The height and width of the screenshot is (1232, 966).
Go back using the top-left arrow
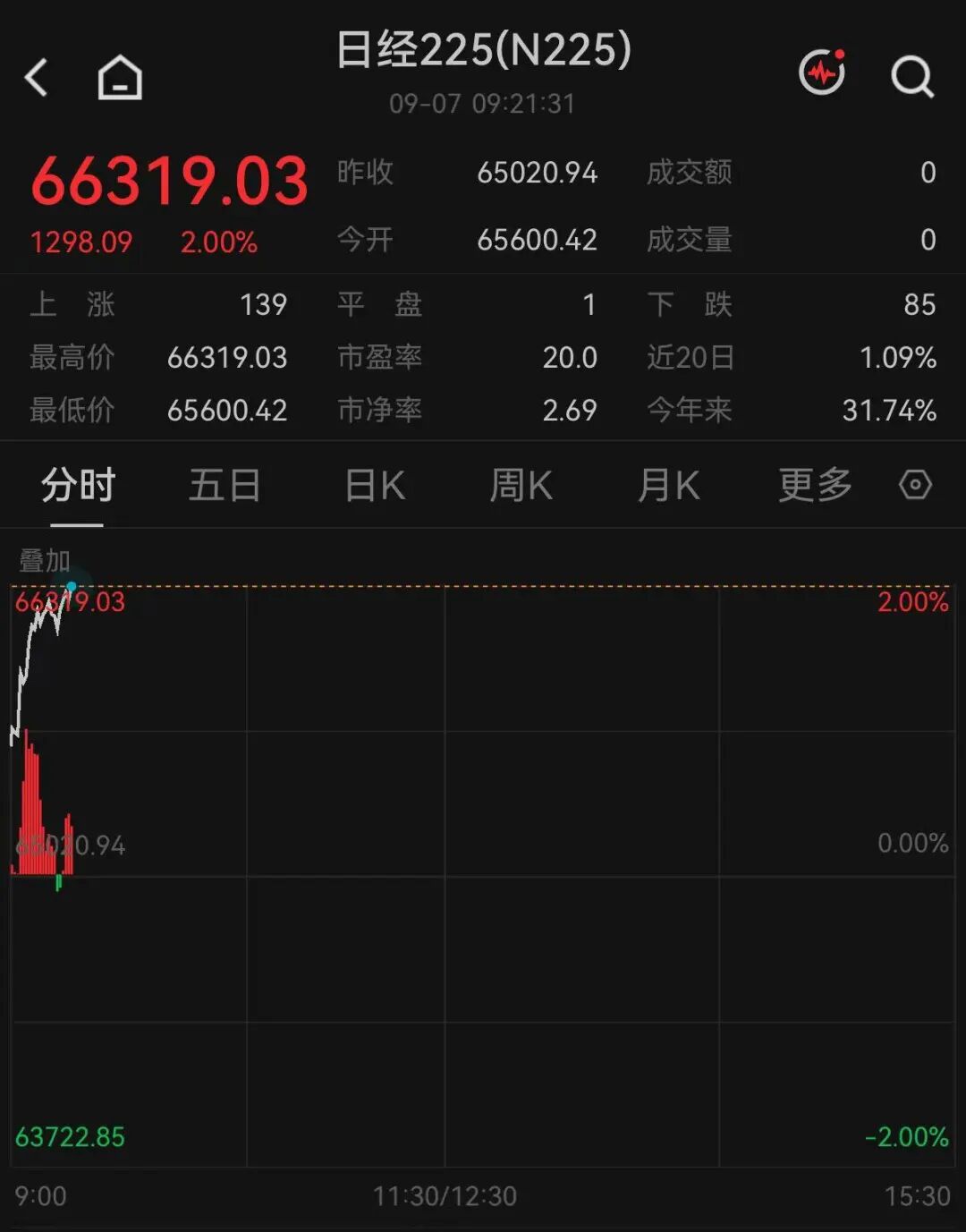[x=36, y=78]
